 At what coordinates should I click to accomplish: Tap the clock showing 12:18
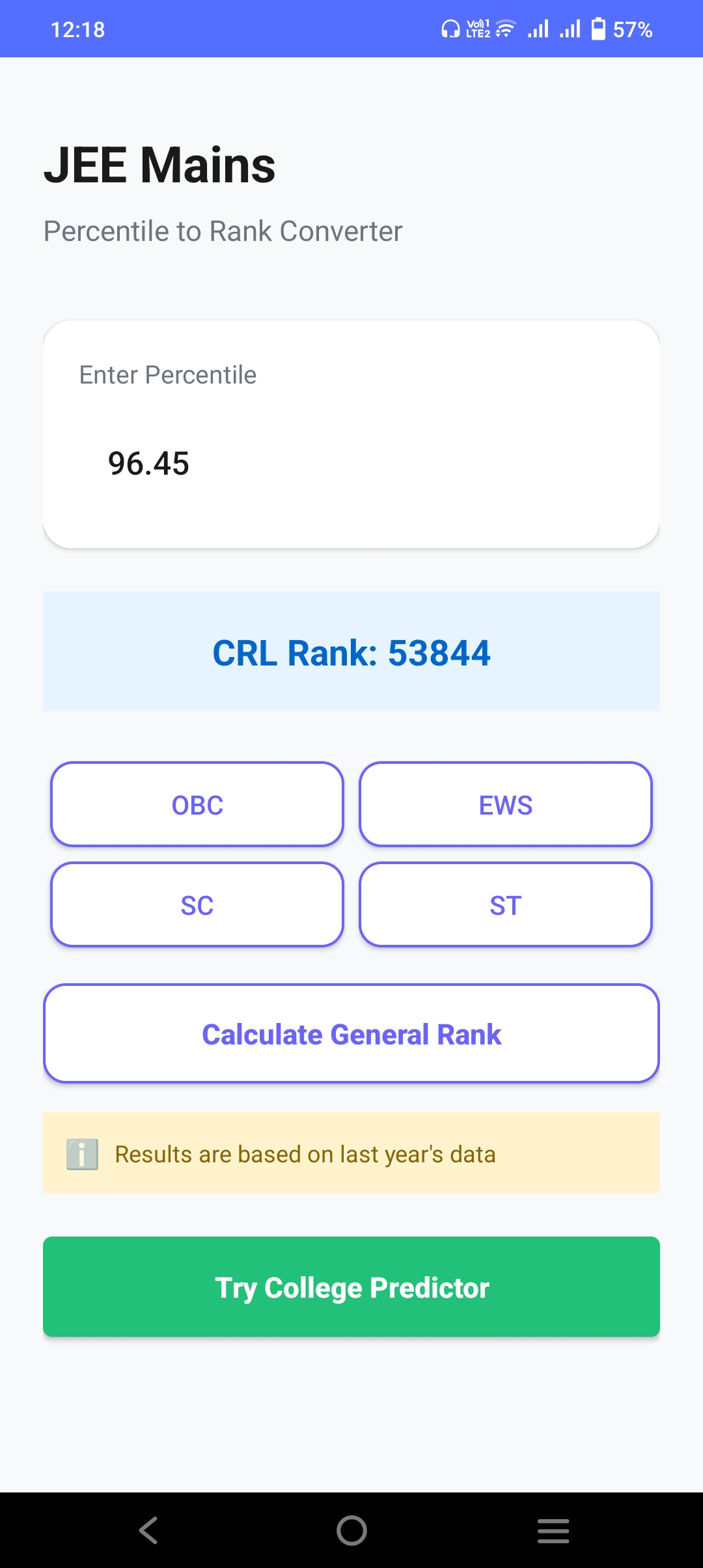click(78, 29)
